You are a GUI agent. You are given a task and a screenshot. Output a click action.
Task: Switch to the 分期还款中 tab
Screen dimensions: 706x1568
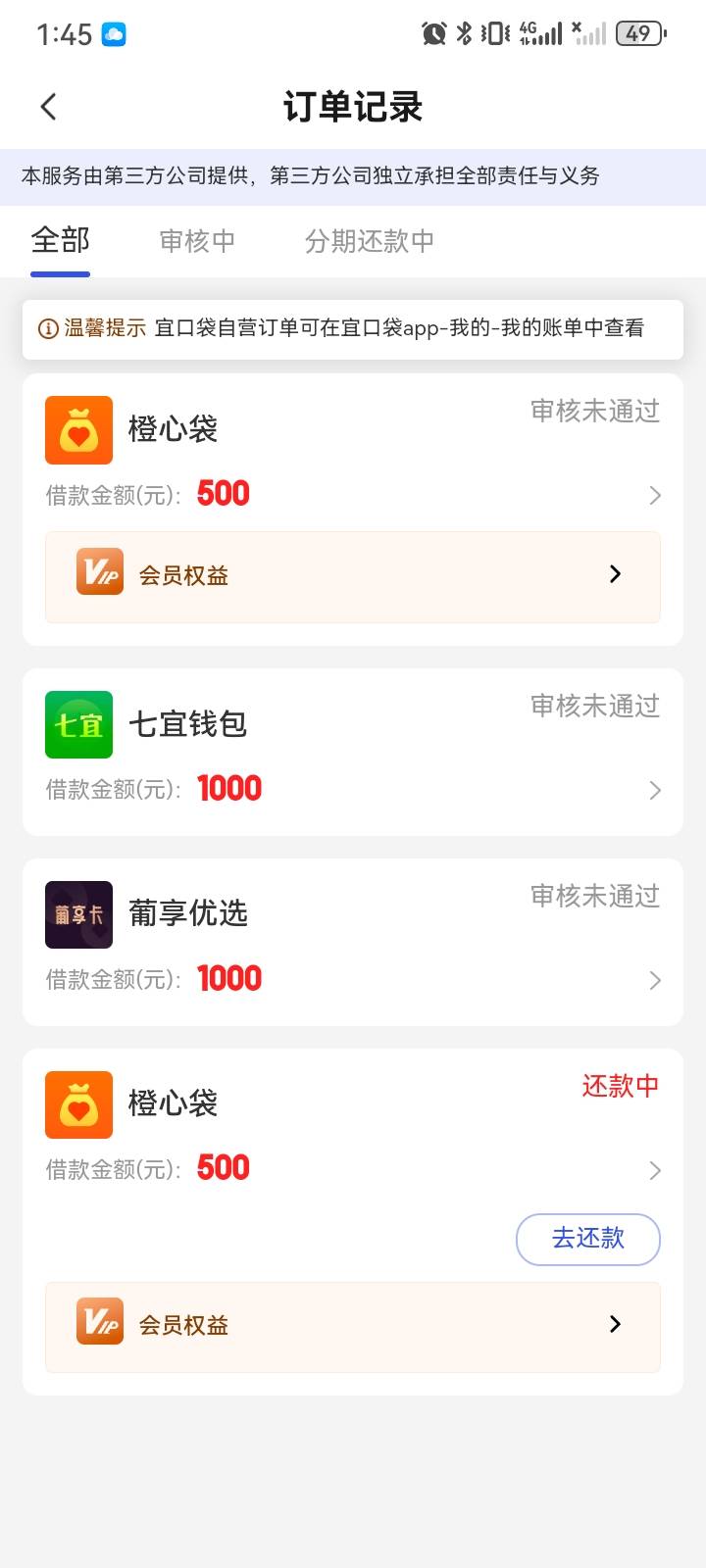point(369,241)
